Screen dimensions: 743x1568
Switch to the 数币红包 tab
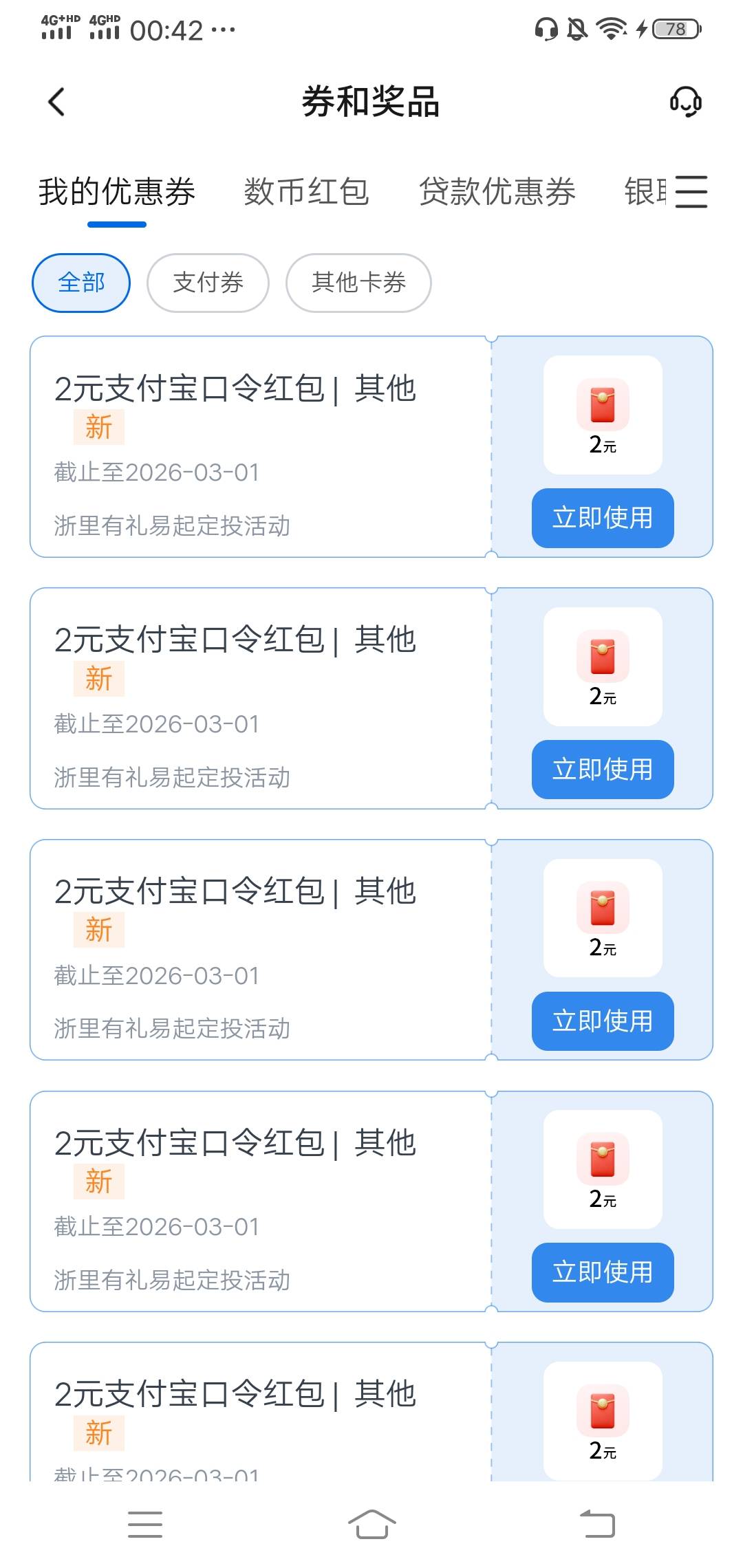point(306,191)
